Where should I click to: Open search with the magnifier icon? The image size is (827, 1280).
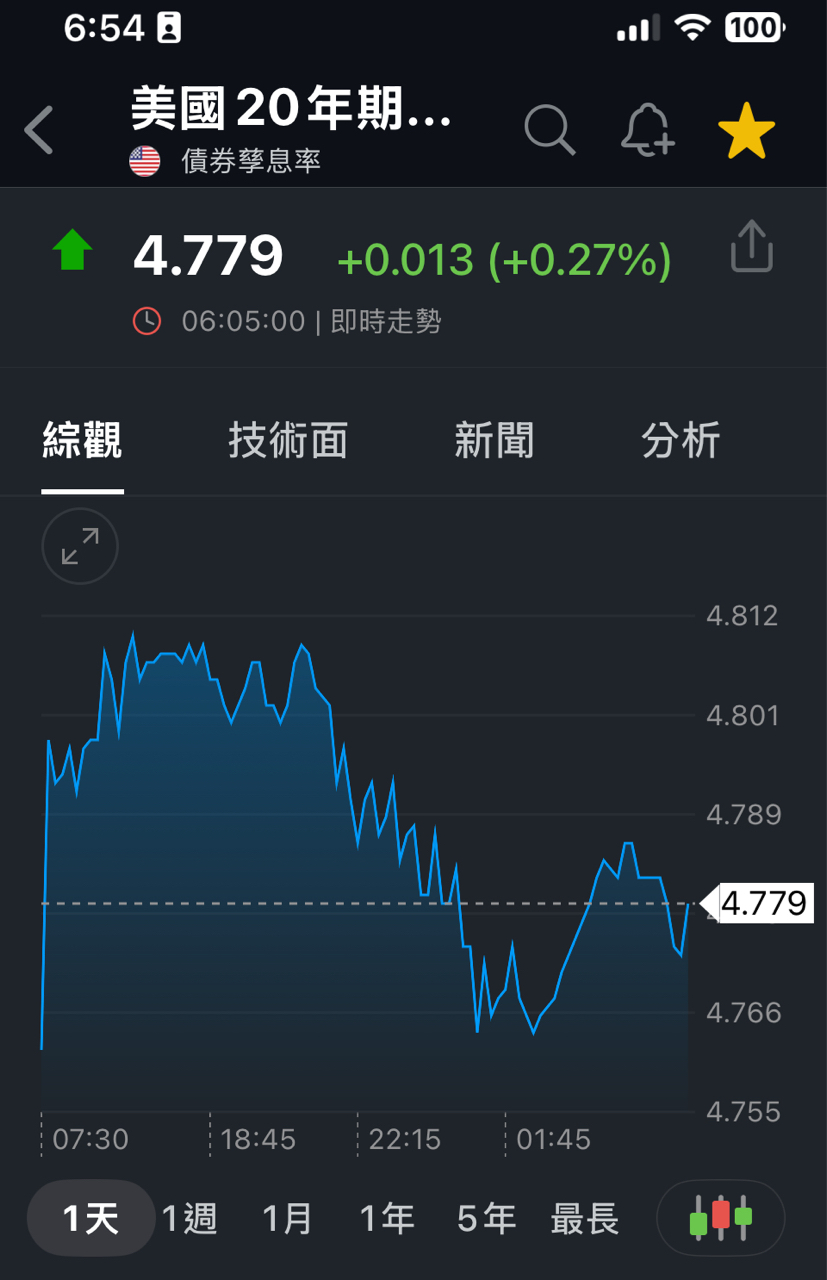(x=549, y=131)
